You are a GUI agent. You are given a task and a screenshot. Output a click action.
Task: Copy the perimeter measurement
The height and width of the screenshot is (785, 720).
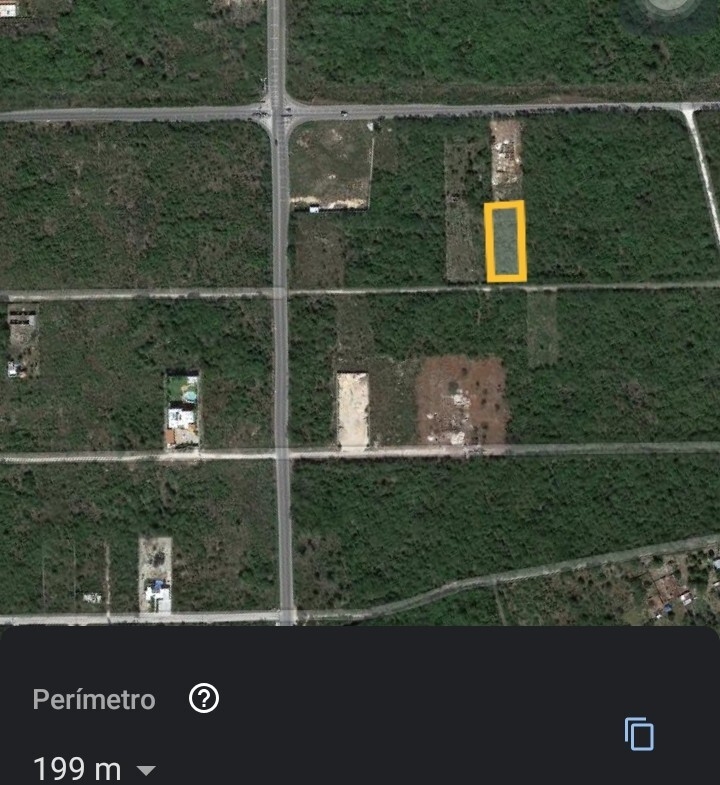point(639,734)
